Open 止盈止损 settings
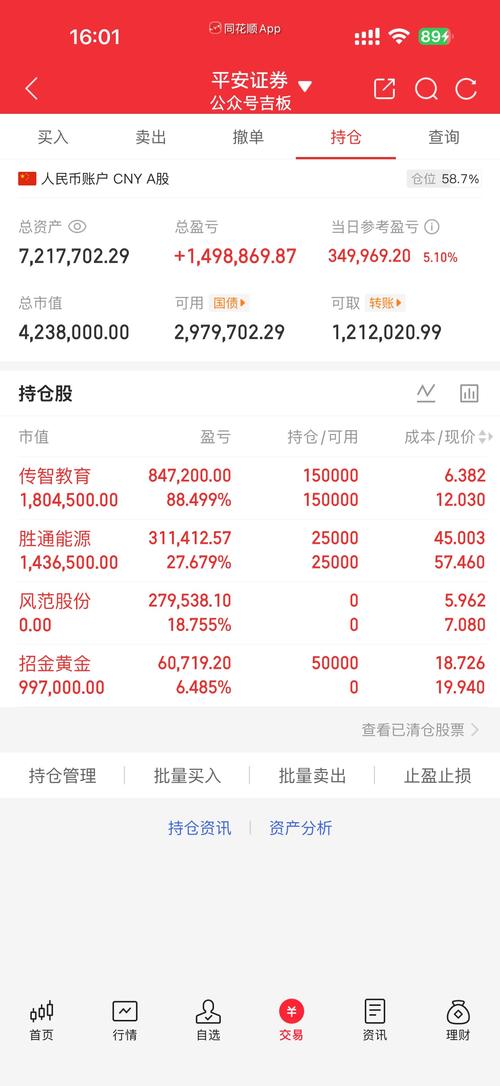The height and width of the screenshot is (1086, 500). pos(438,776)
